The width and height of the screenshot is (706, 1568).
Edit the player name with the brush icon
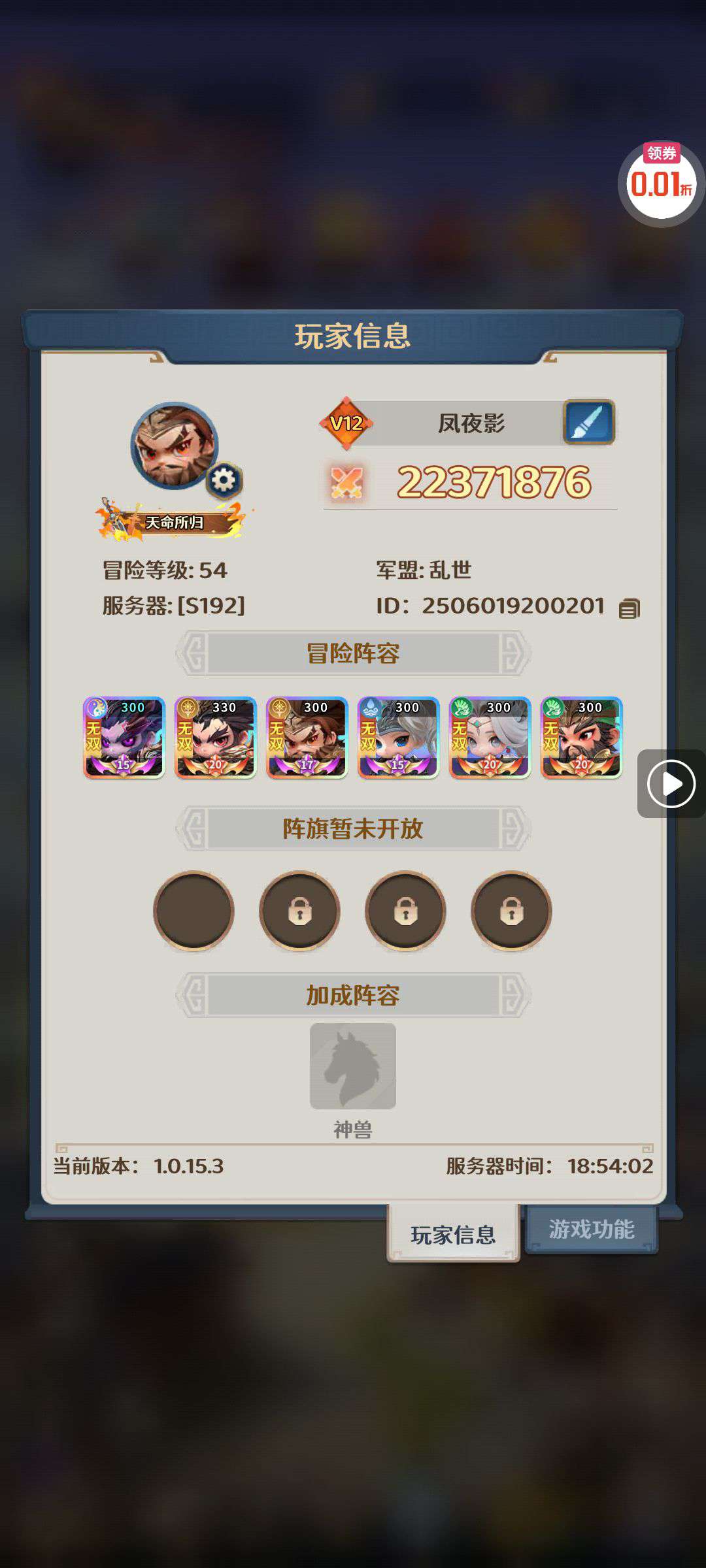point(589,422)
